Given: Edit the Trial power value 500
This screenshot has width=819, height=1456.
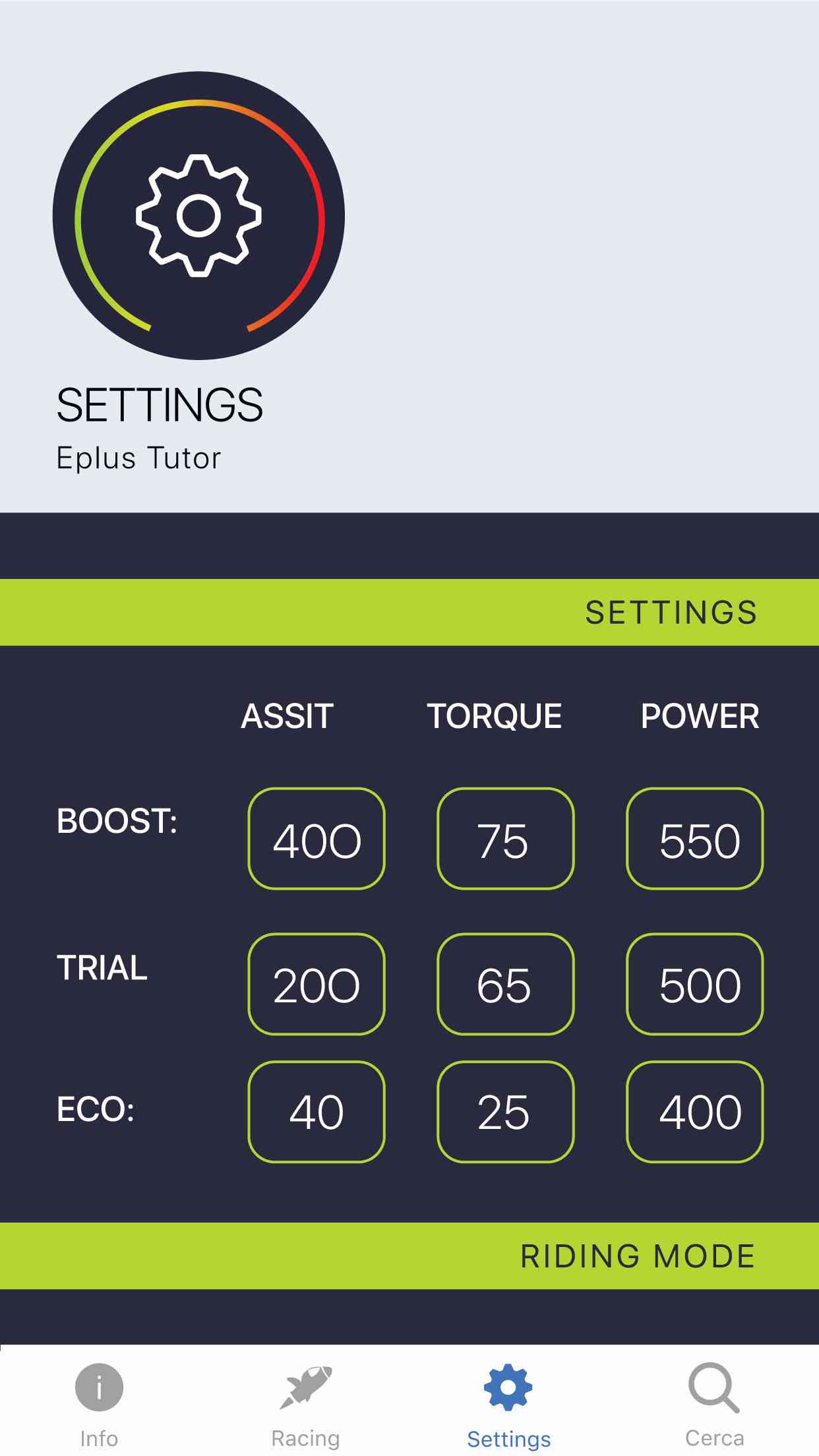Looking at the screenshot, I should 694,984.
